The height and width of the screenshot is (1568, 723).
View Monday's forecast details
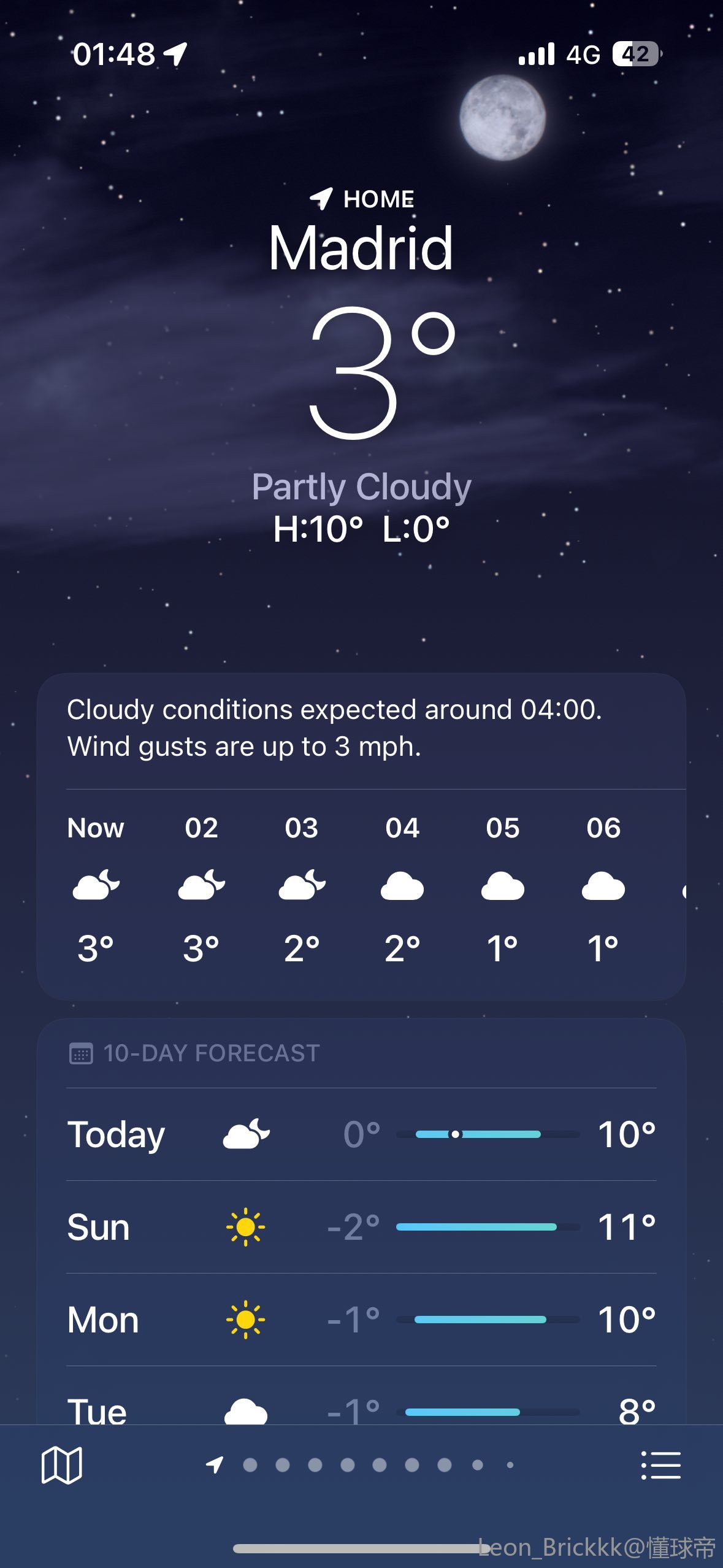pyautogui.click(x=361, y=1320)
